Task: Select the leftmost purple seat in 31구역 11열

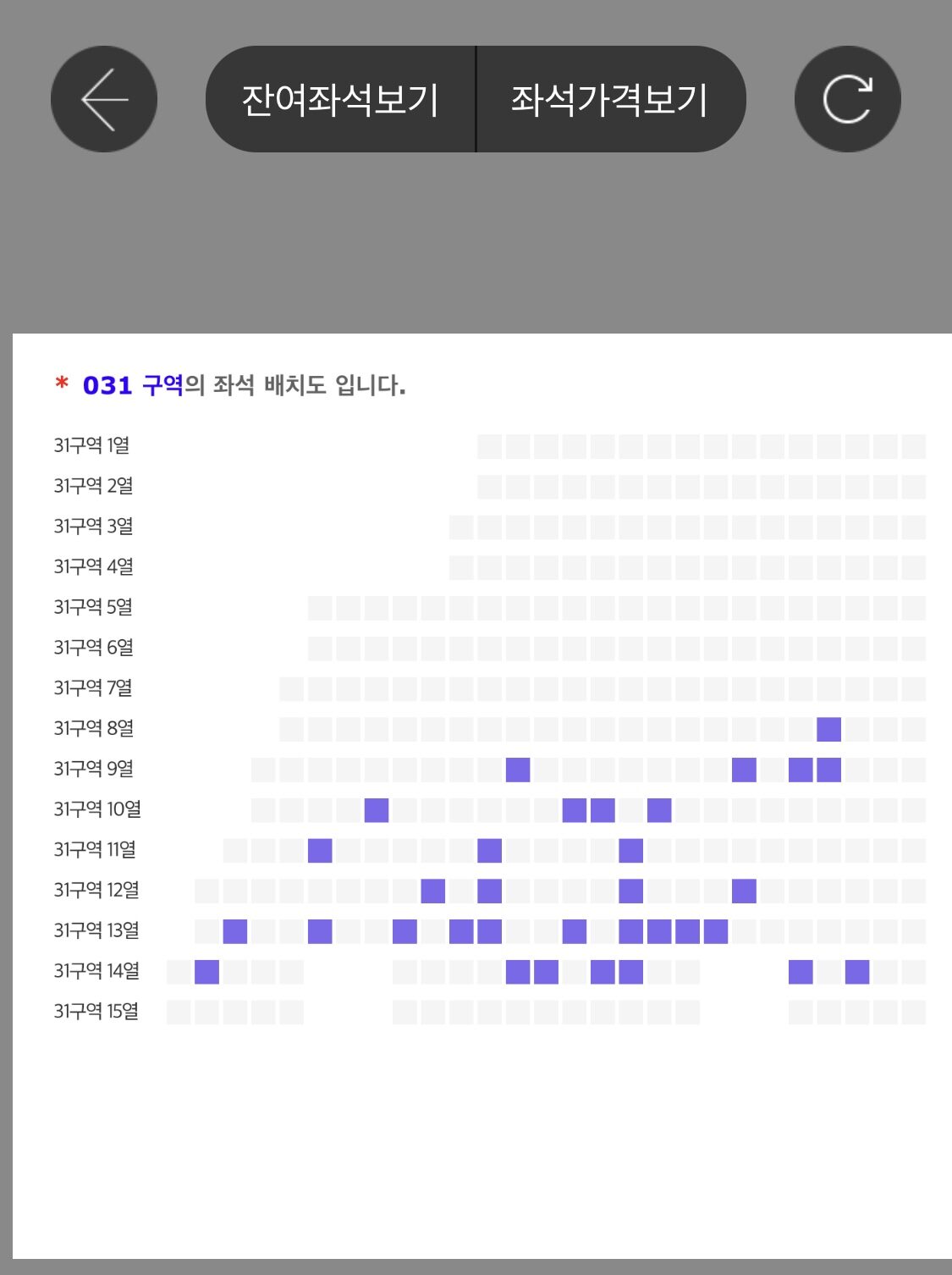Action: pos(320,850)
